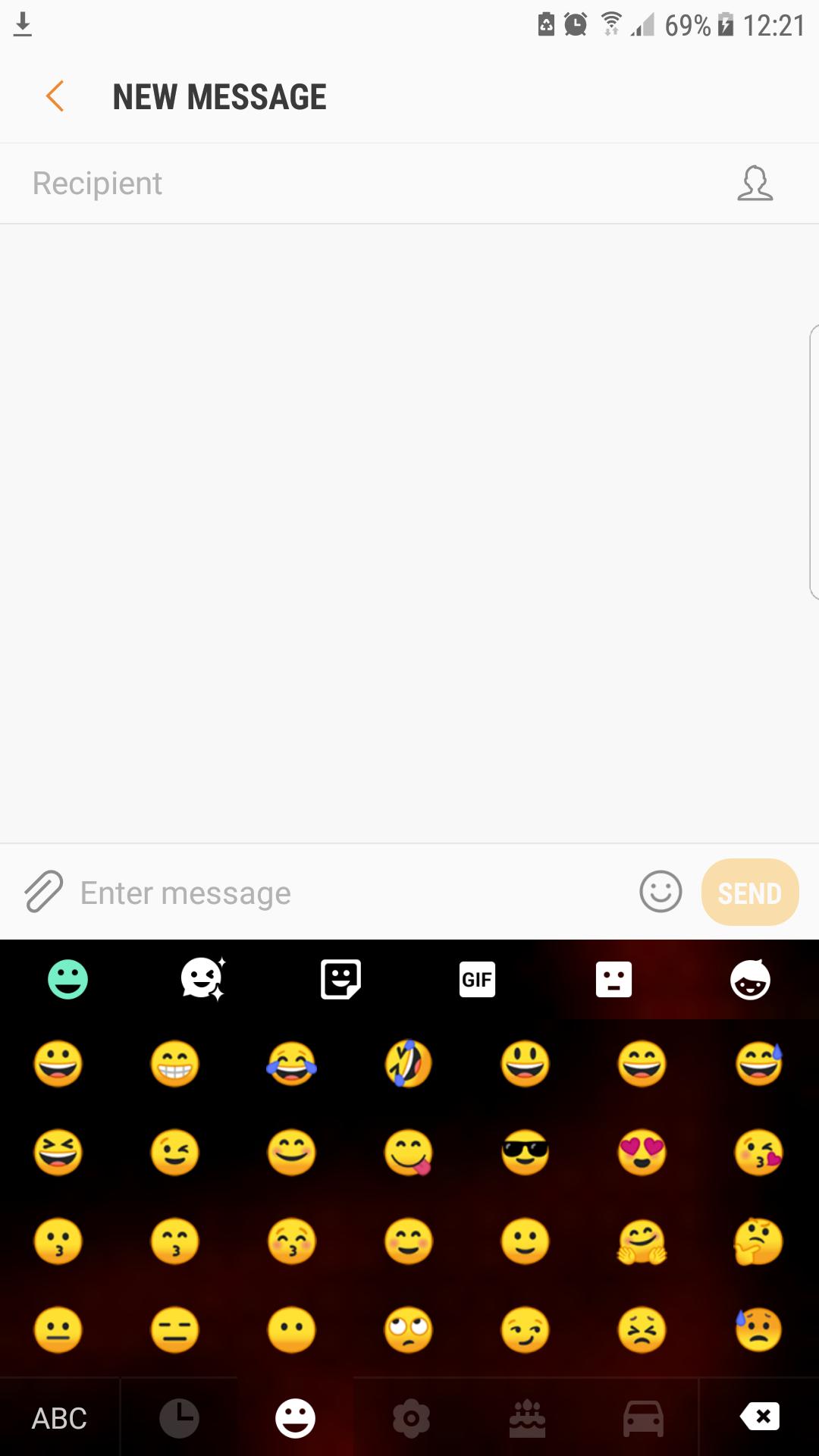Screen dimensions: 819x1456
Task: Tap the smiley icon beside Send
Action: coord(661,892)
